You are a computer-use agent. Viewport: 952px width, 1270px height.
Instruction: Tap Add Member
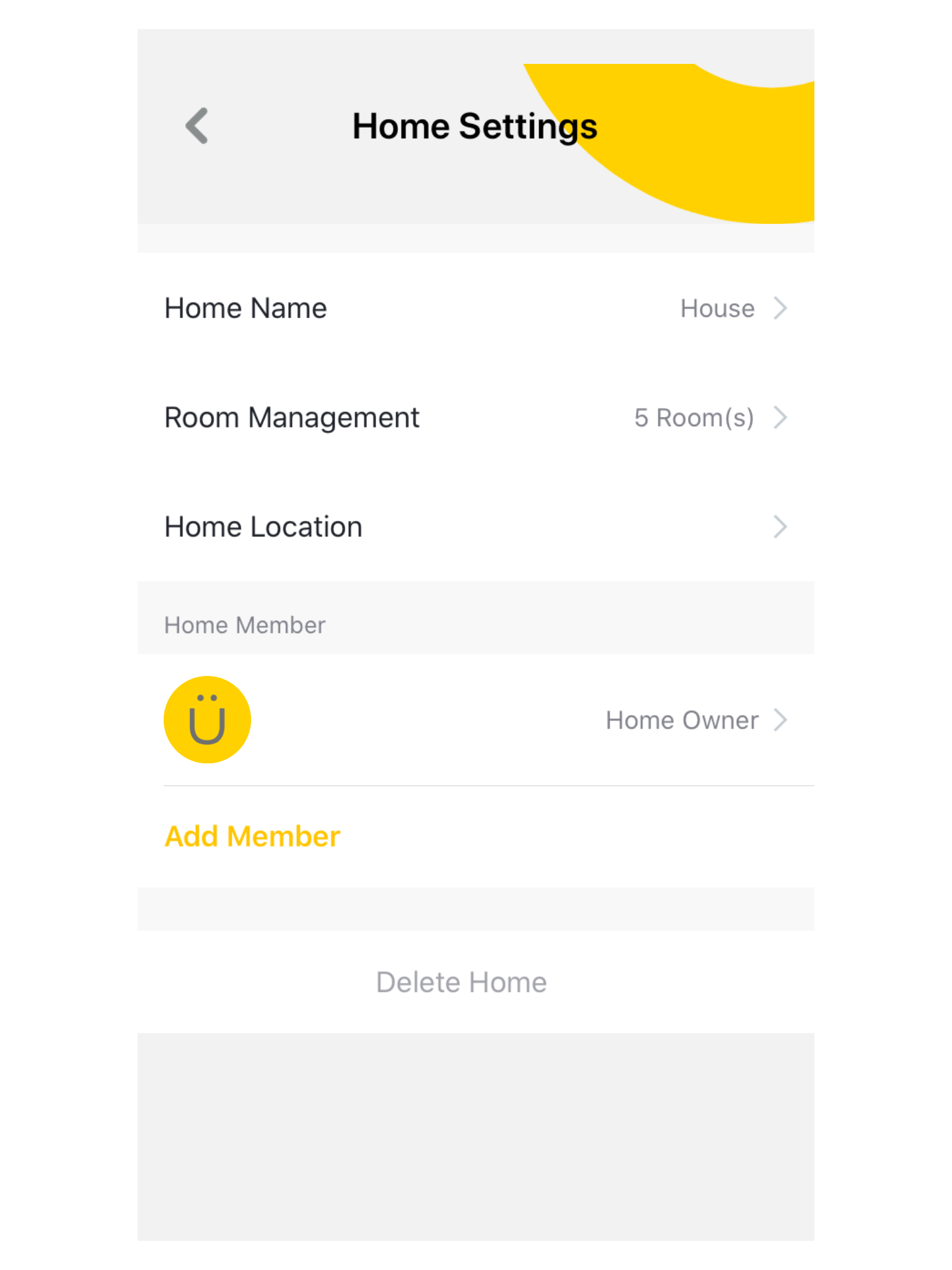(x=252, y=837)
